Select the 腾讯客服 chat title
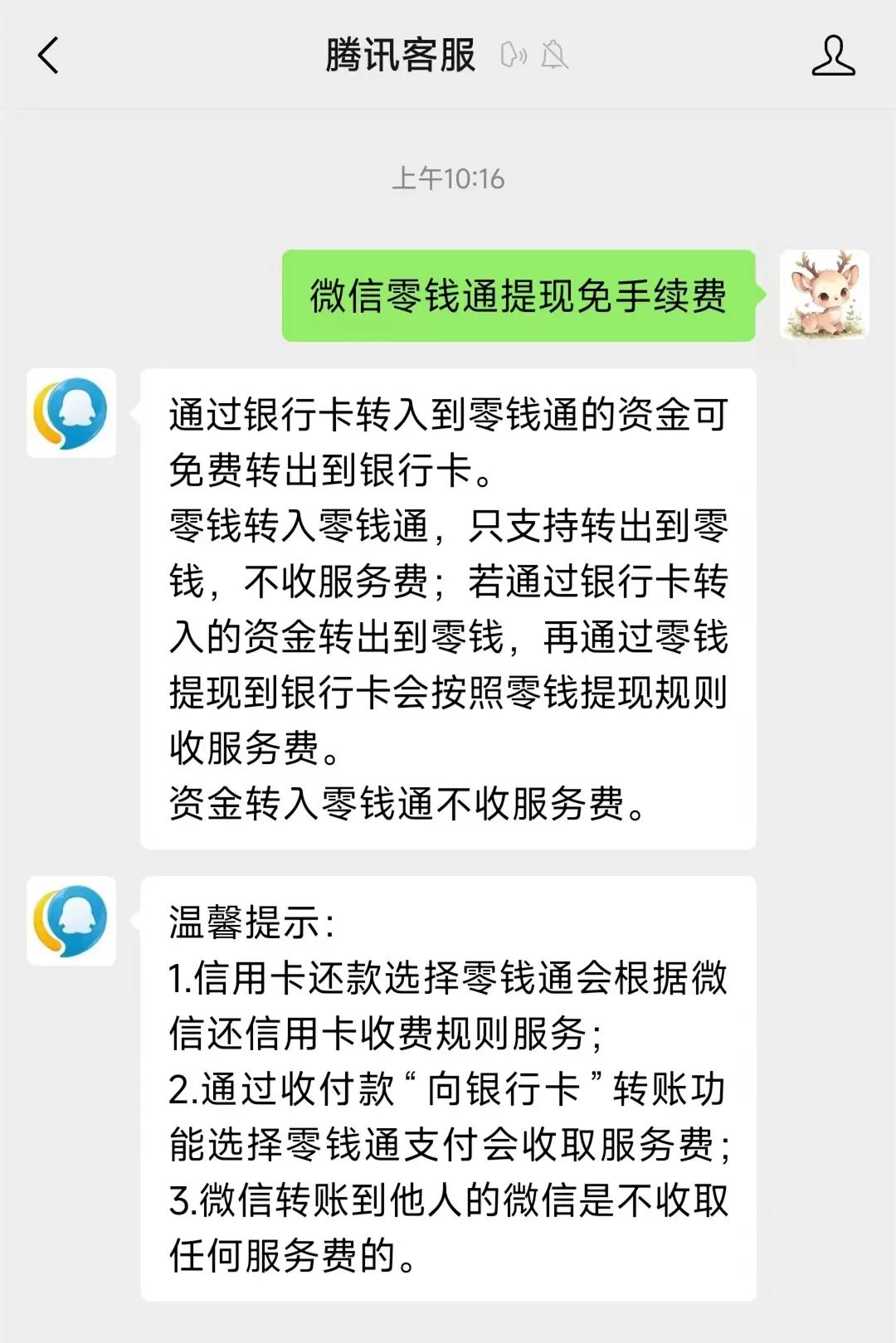Screen dimensions: 896x1343 (x=401, y=58)
